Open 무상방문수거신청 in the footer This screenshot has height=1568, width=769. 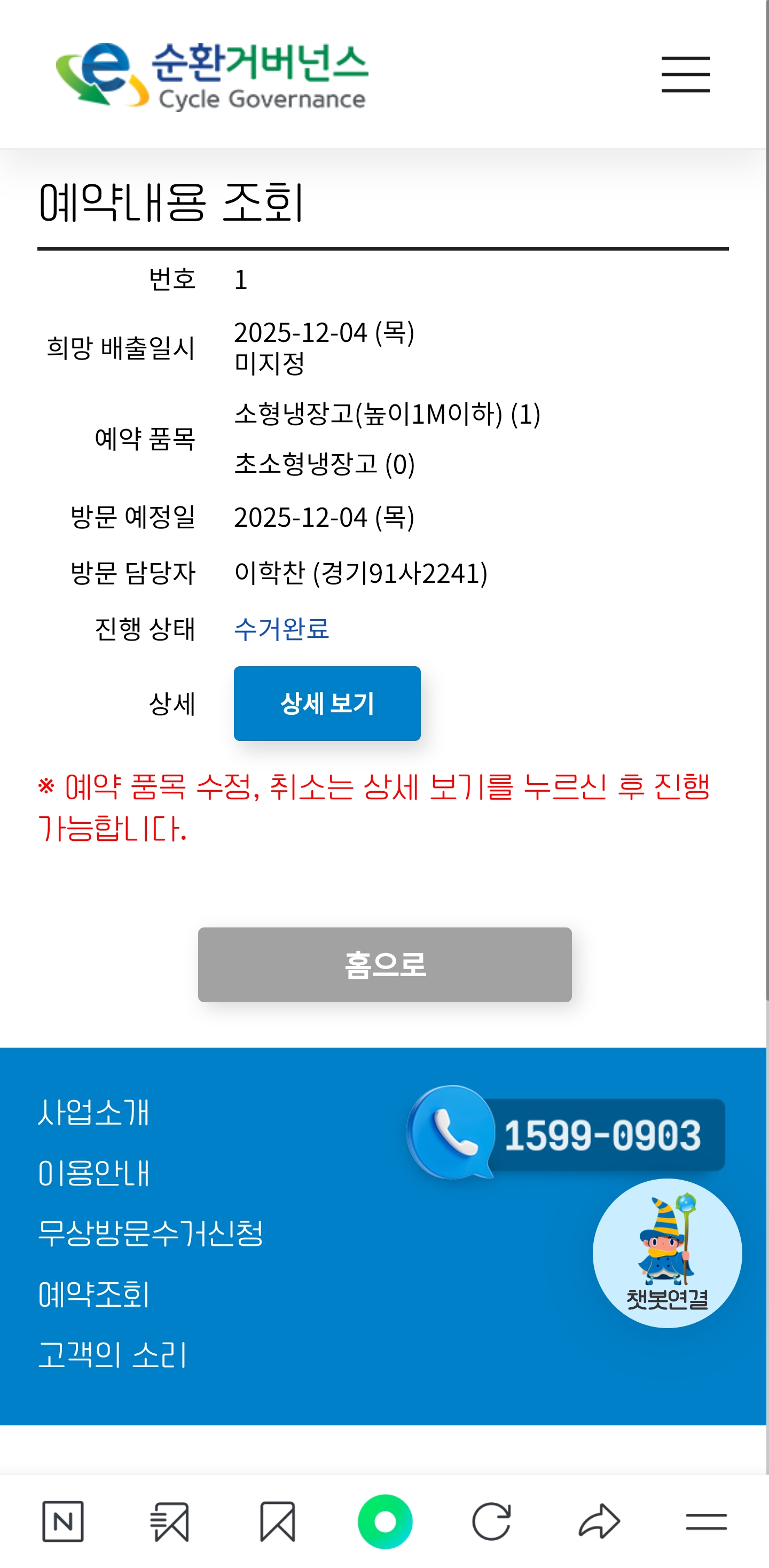click(x=150, y=1233)
